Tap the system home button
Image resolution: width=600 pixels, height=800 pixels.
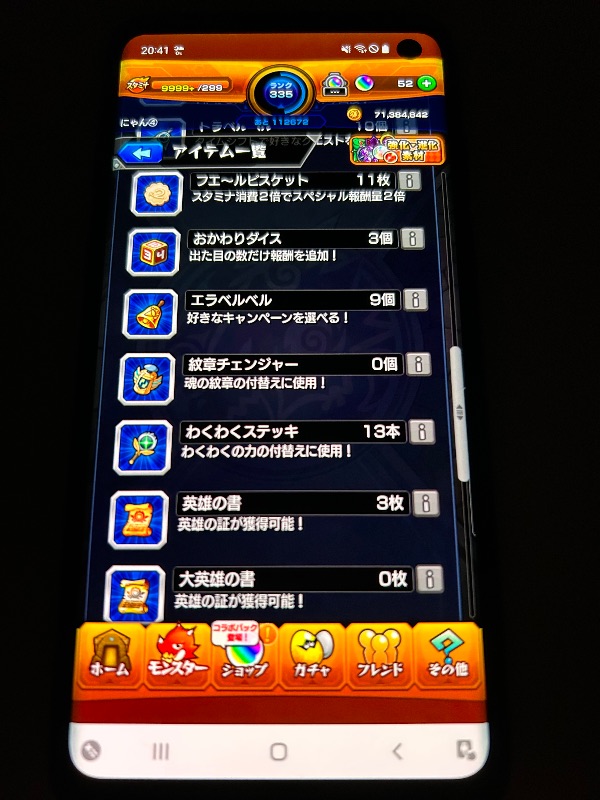click(279, 751)
